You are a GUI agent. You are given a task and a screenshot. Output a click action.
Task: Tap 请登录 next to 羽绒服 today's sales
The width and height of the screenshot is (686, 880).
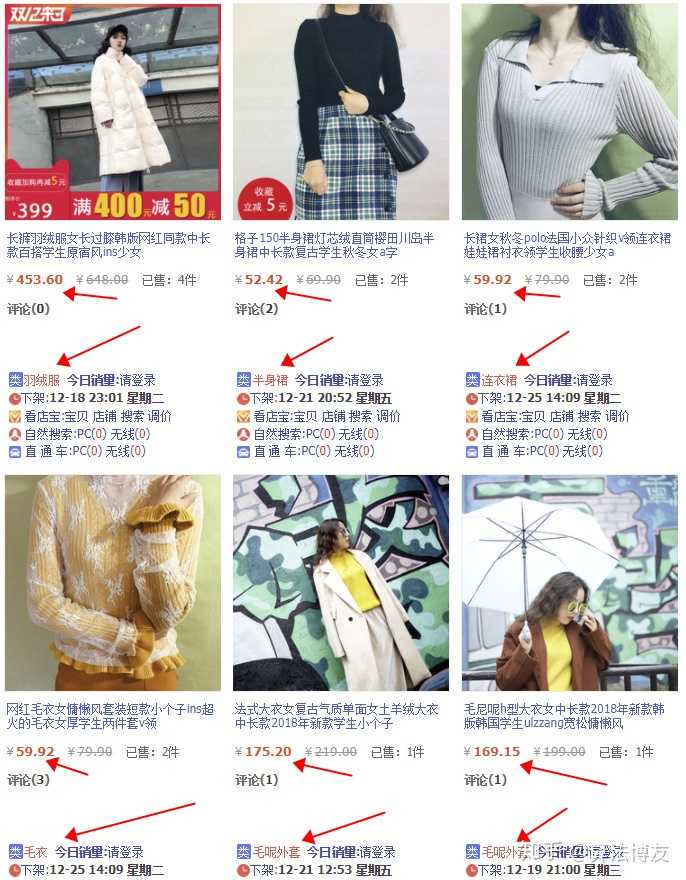coord(136,381)
